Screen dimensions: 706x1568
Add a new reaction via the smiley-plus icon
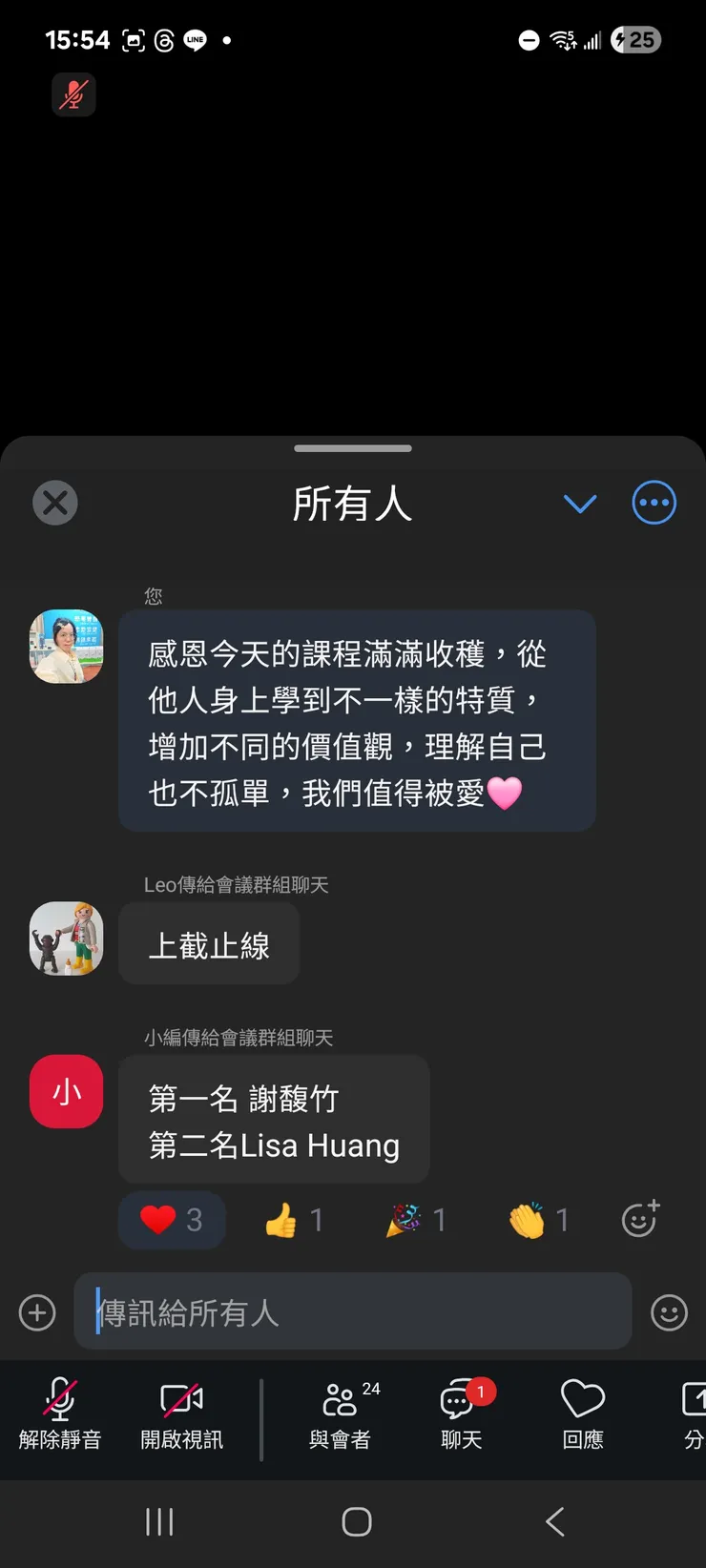click(640, 1220)
